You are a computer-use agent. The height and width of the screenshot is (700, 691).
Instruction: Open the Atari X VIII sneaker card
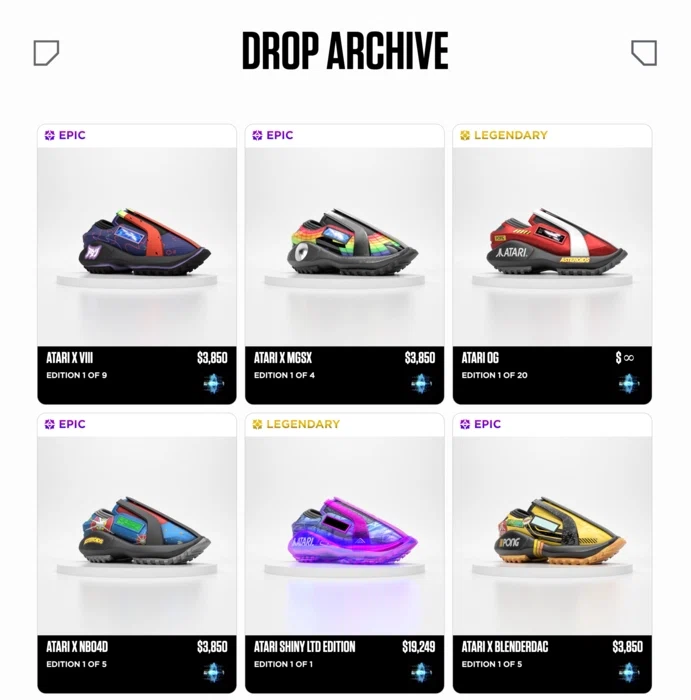point(137,250)
